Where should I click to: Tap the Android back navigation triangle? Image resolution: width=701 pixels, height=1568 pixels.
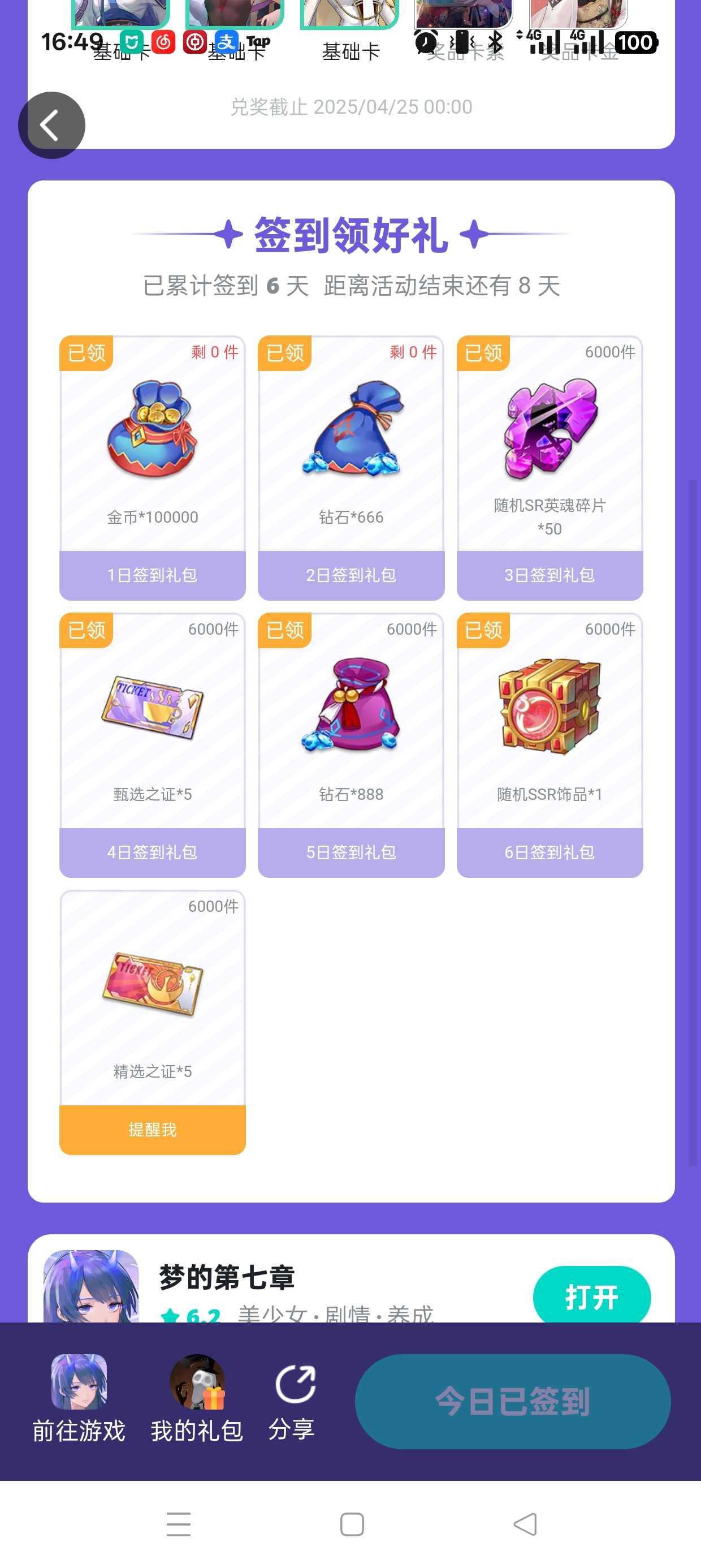[524, 1523]
